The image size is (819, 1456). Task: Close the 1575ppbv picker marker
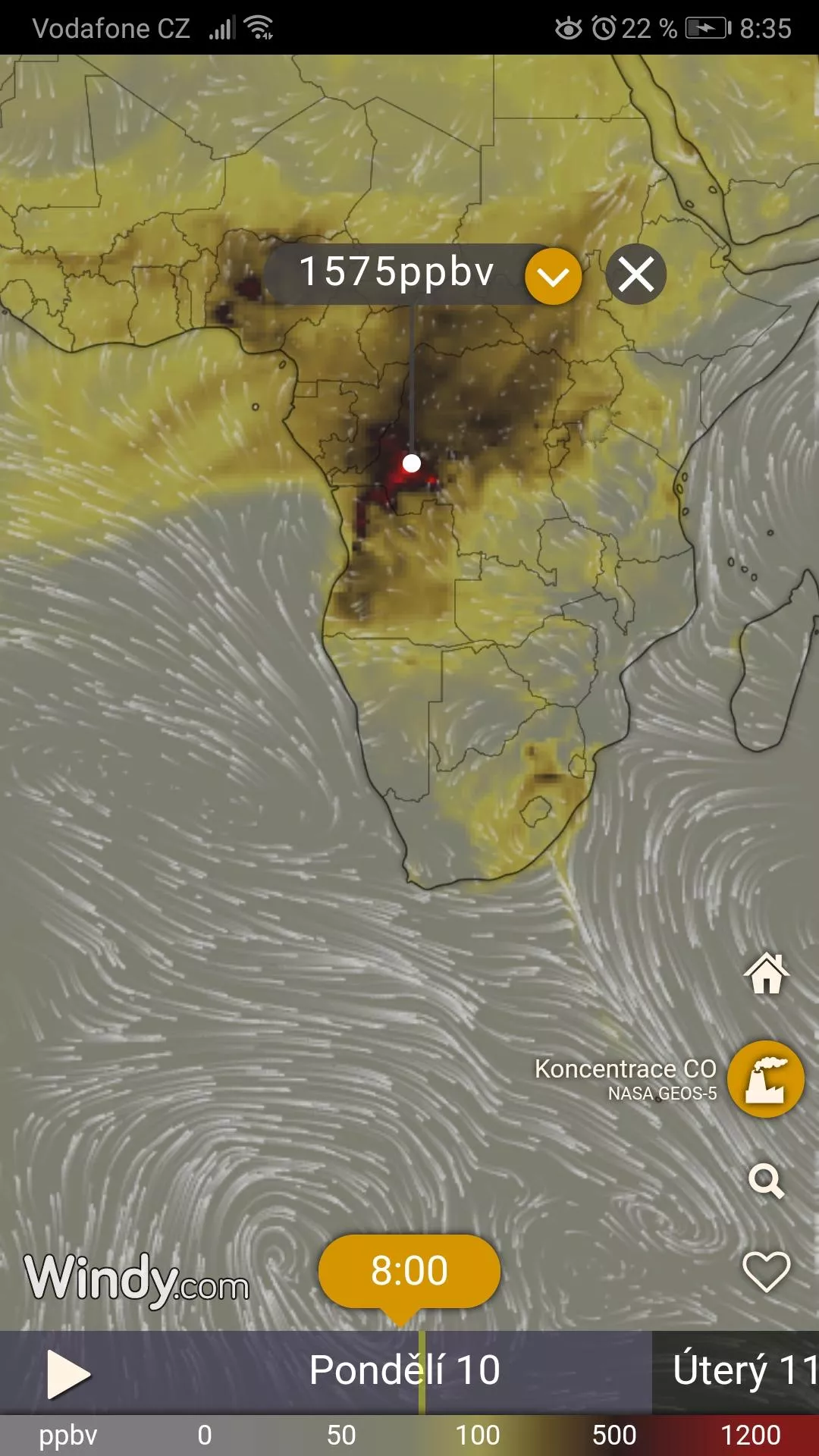635,275
